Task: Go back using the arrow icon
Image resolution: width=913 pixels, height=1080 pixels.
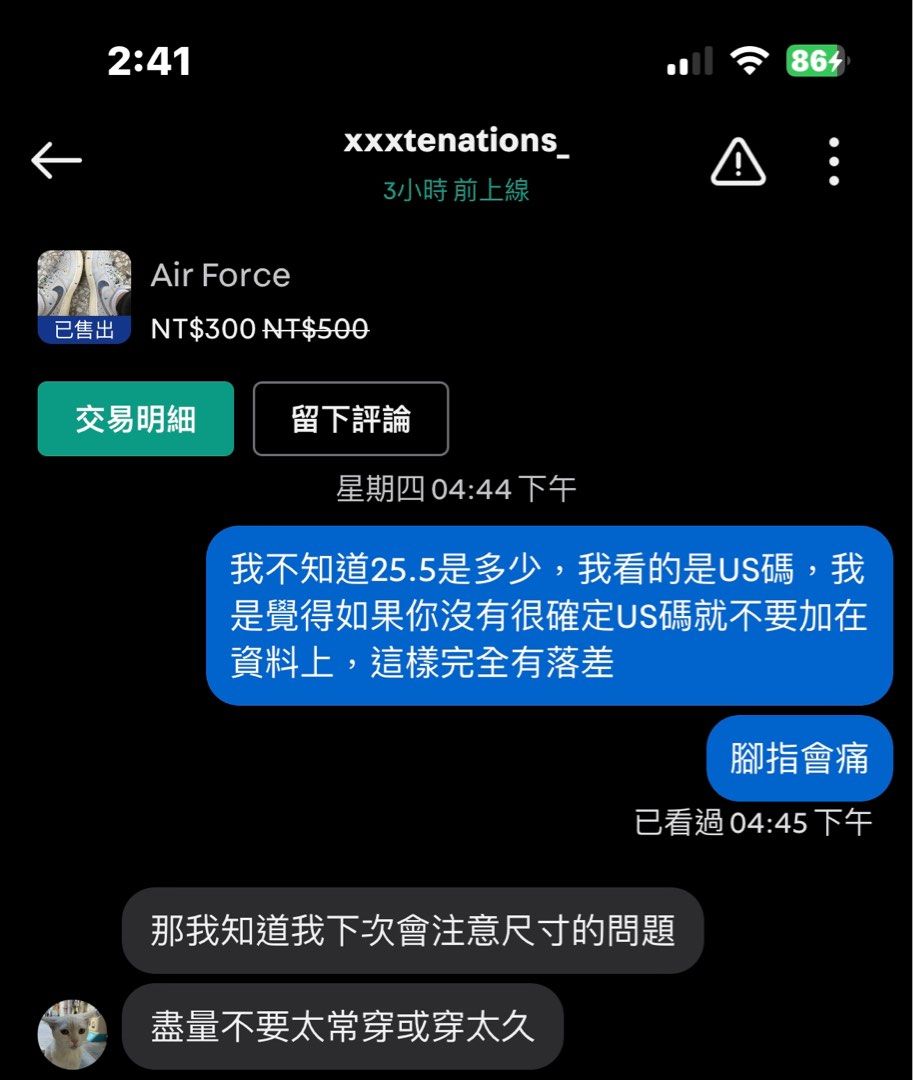Action: pyautogui.click(x=56, y=160)
